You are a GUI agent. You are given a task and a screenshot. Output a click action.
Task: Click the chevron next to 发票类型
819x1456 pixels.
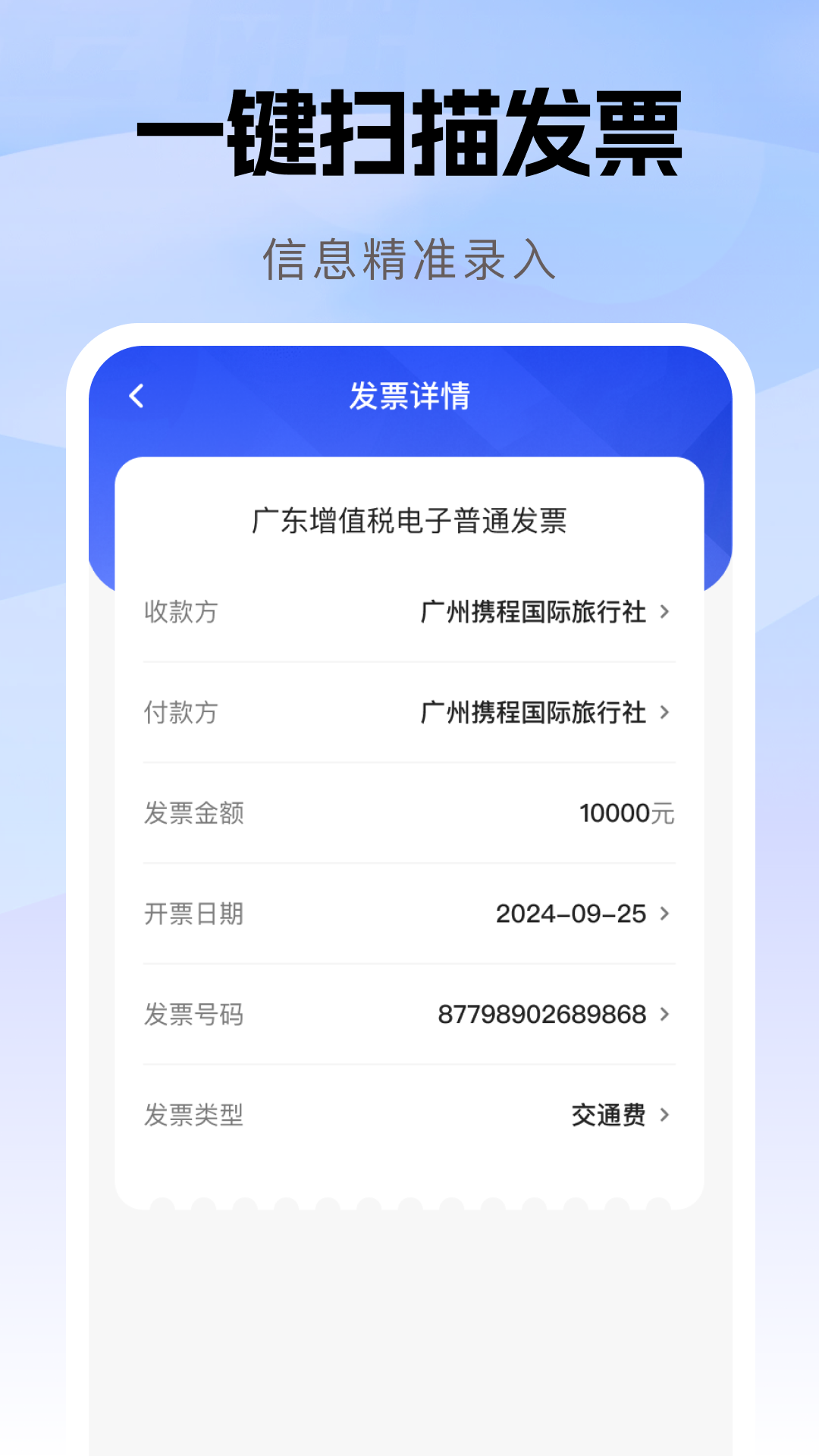point(666,1115)
